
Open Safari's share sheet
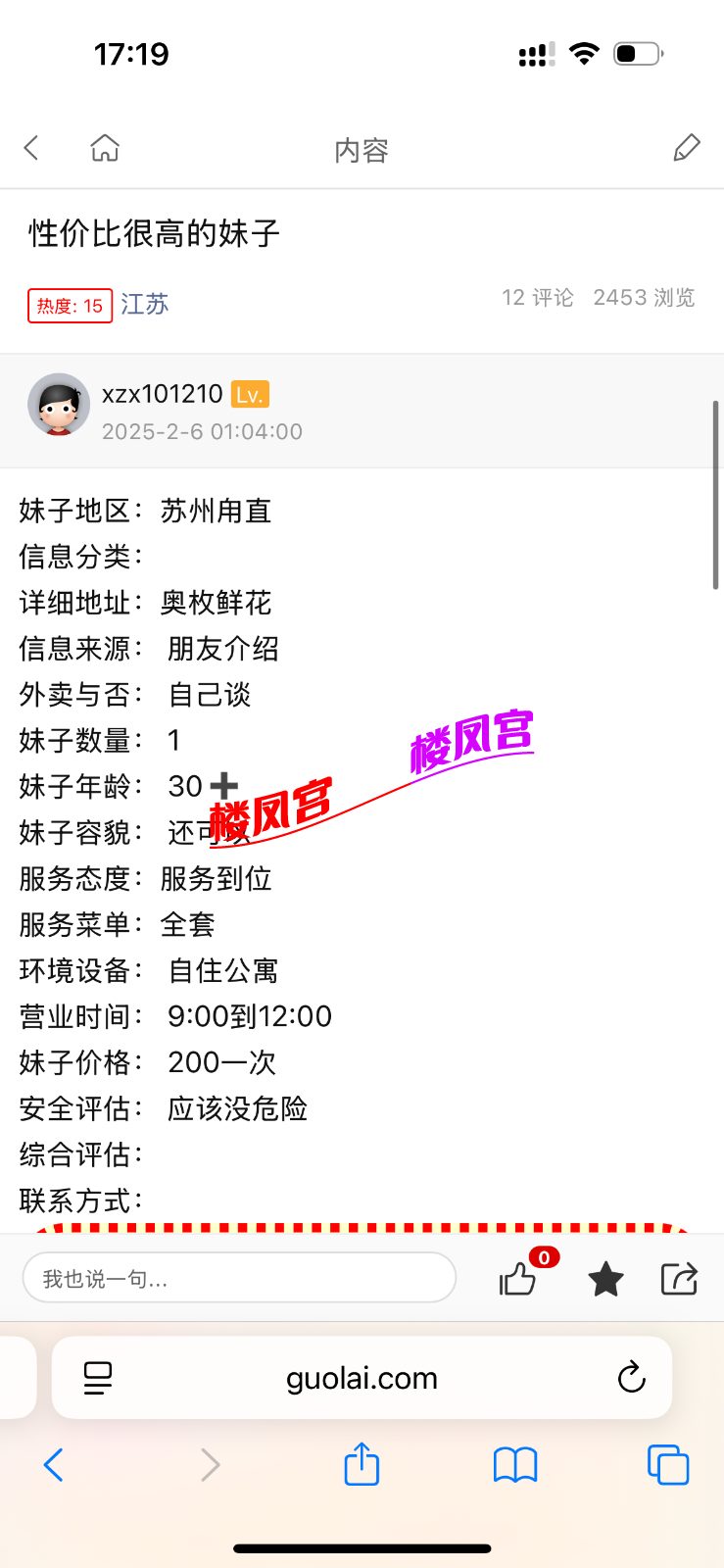click(x=362, y=1465)
